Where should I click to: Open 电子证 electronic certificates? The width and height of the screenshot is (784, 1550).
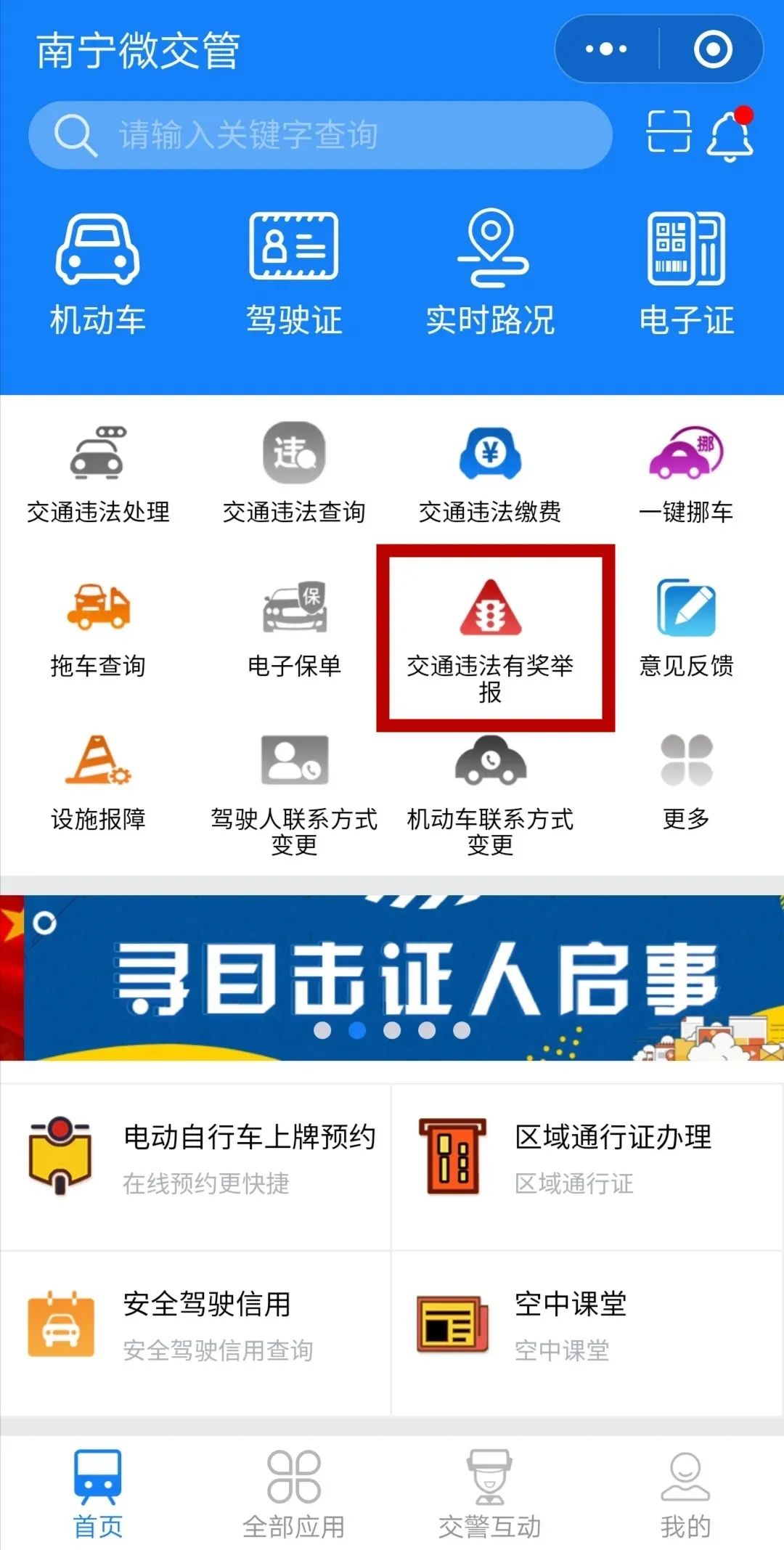[x=686, y=274]
